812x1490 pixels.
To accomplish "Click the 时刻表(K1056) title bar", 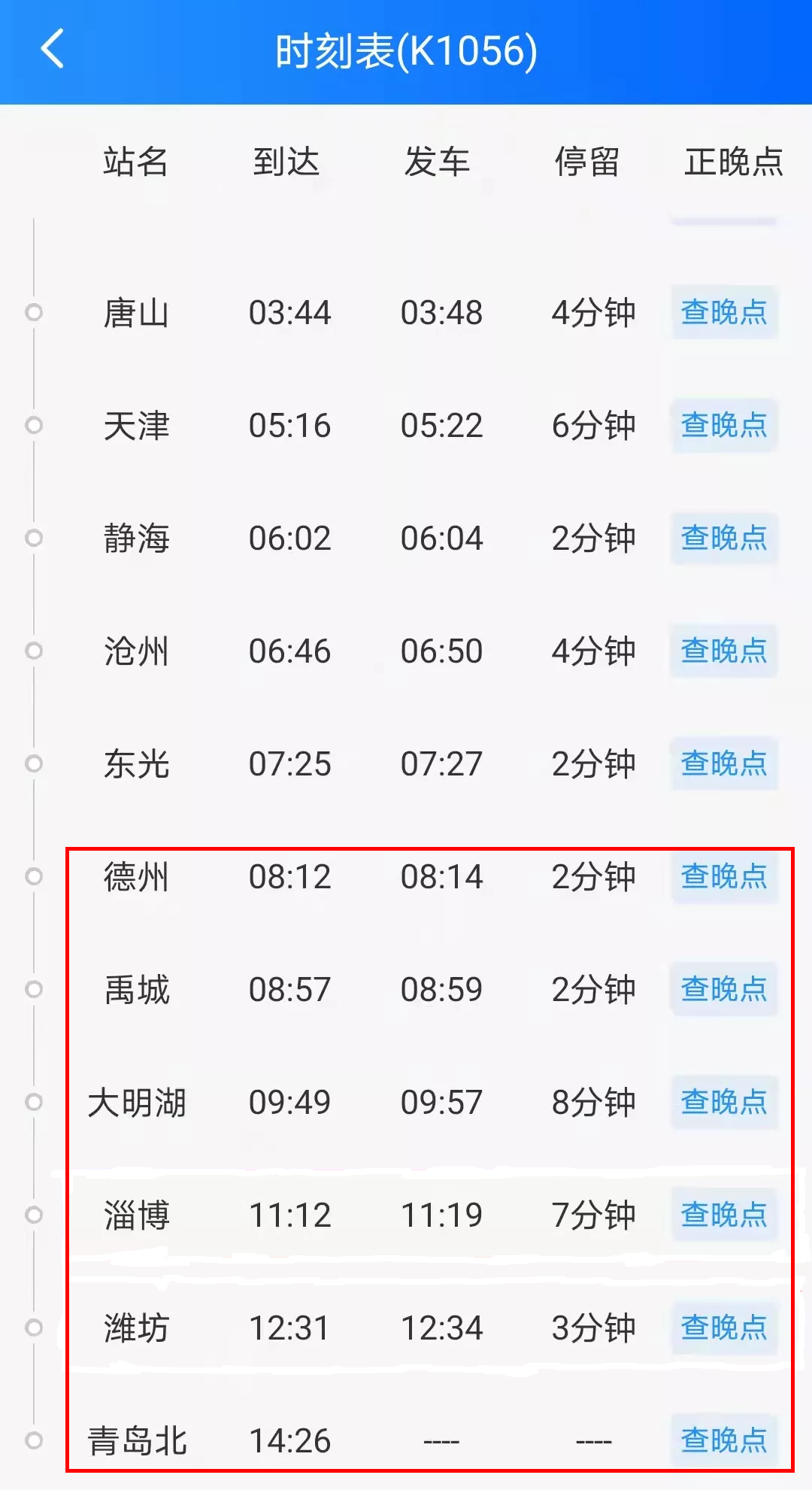I will (x=406, y=48).
